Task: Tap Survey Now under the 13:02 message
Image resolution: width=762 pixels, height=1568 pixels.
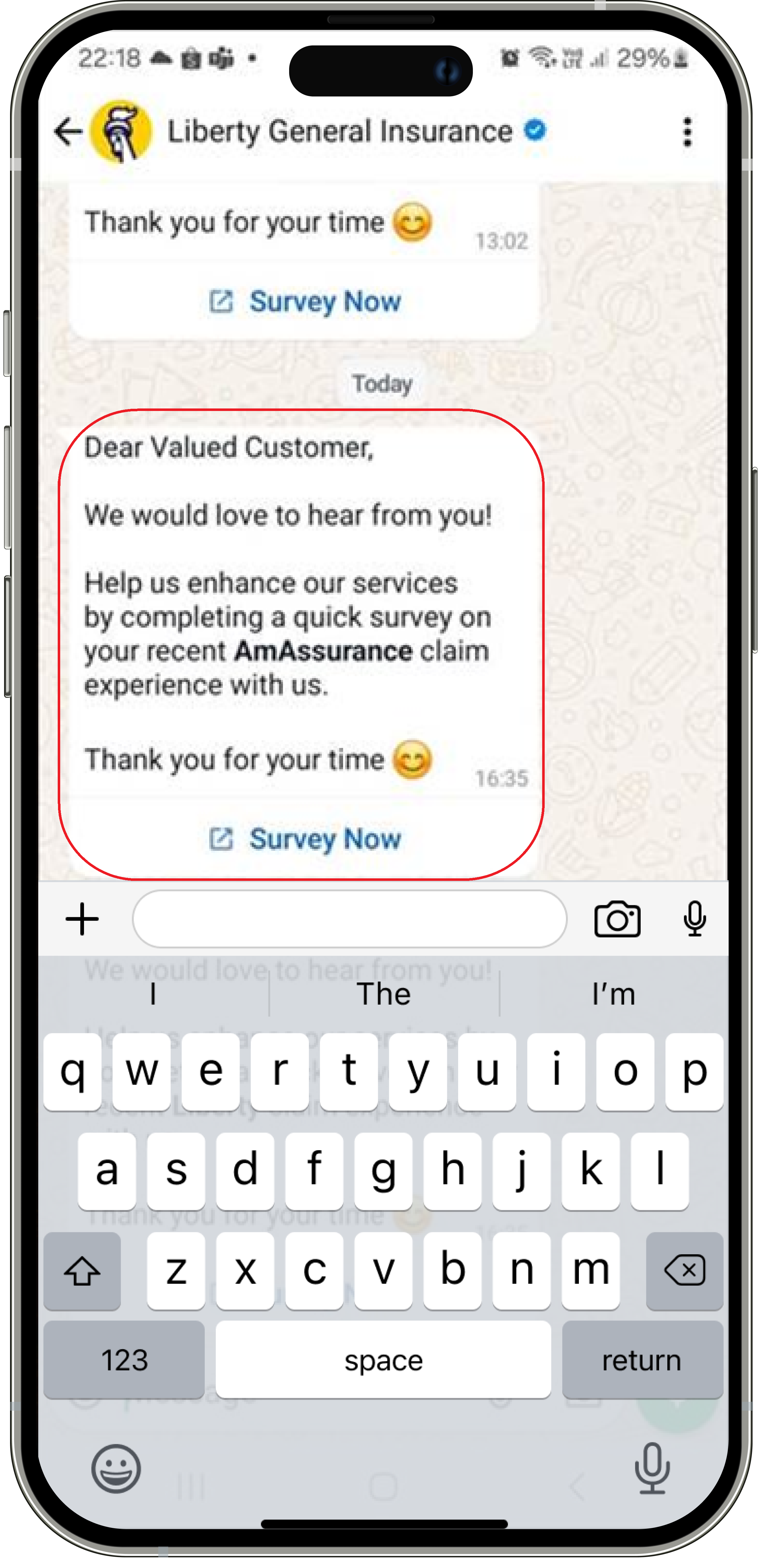Action: click(x=305, y=301)
